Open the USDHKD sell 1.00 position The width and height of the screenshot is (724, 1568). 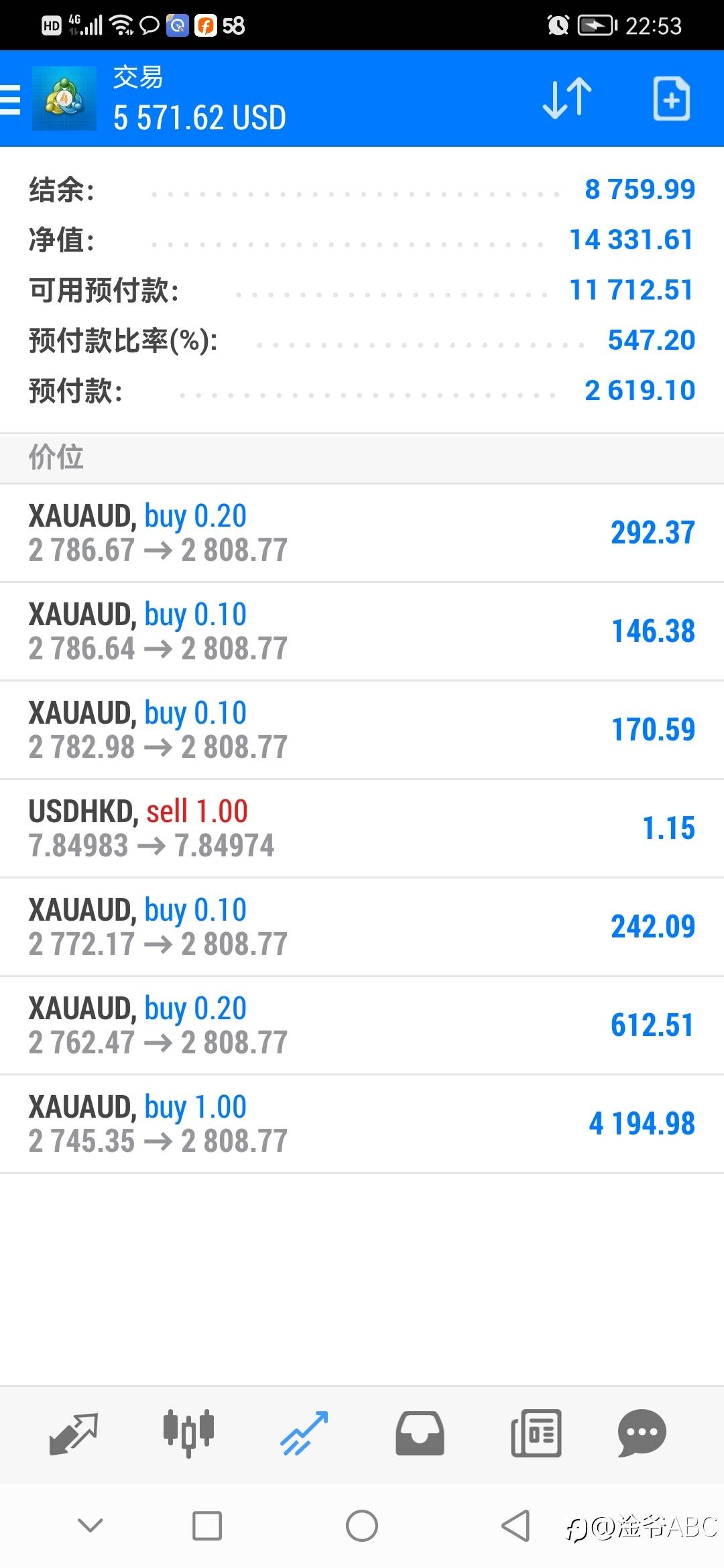coord(362,828)
